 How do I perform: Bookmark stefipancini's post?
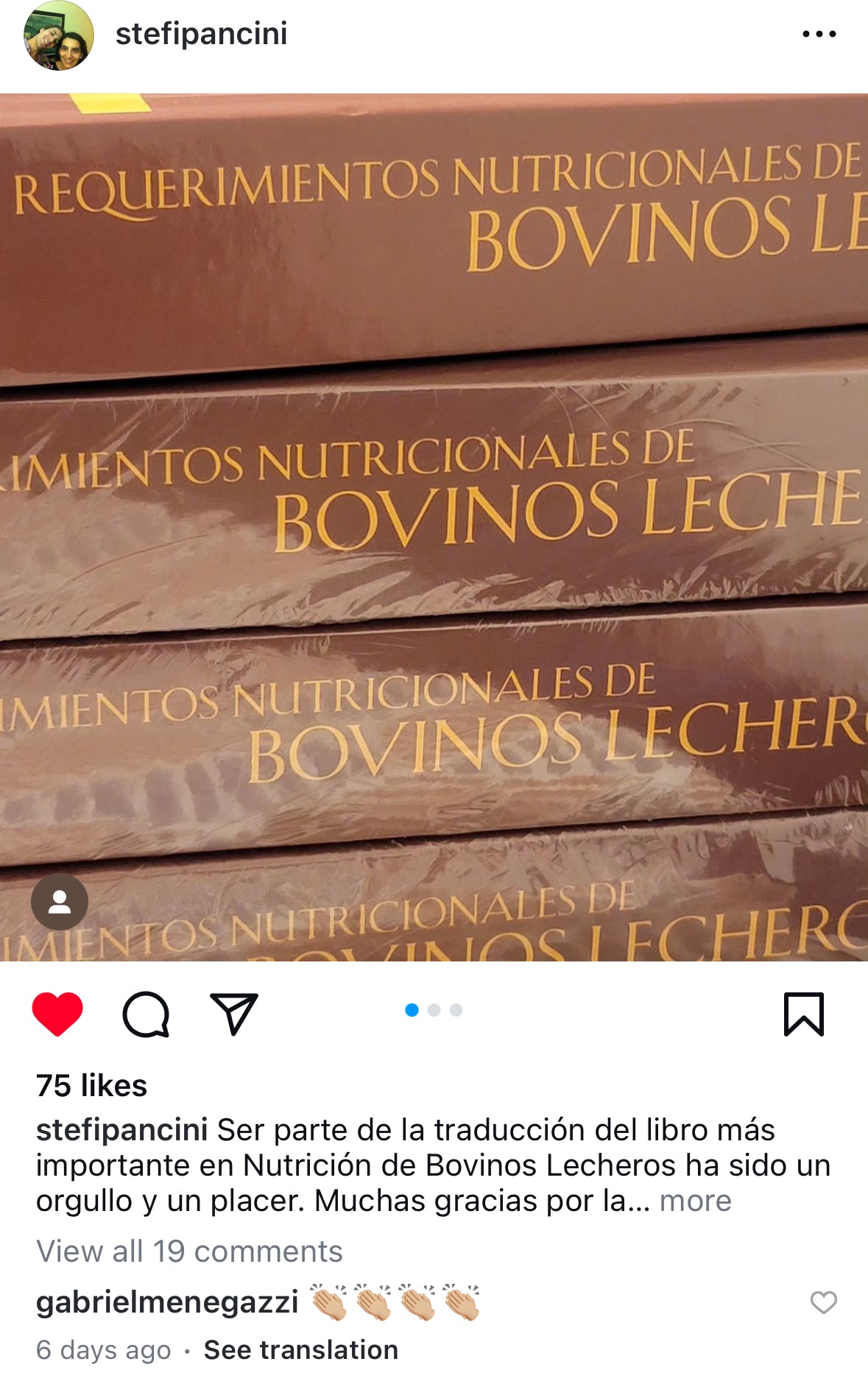[x=803, y=1014]
